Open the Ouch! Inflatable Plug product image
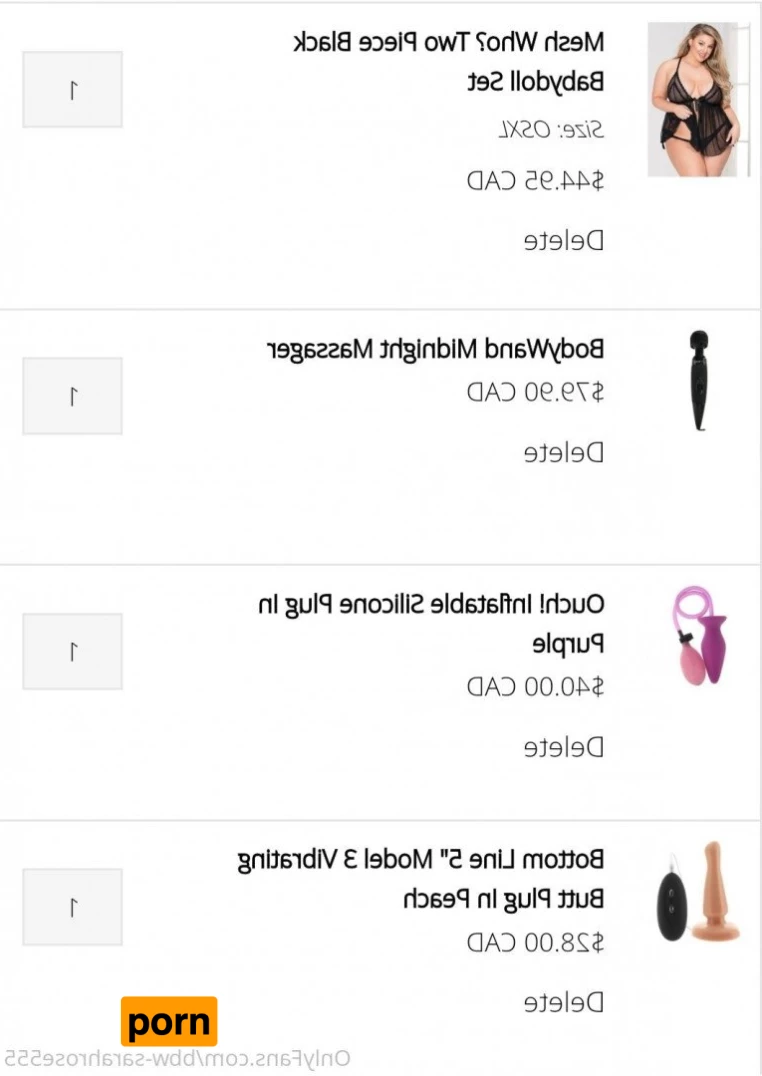The height and width of the screenshot is (1076, 762). click(x=700, y=637)
